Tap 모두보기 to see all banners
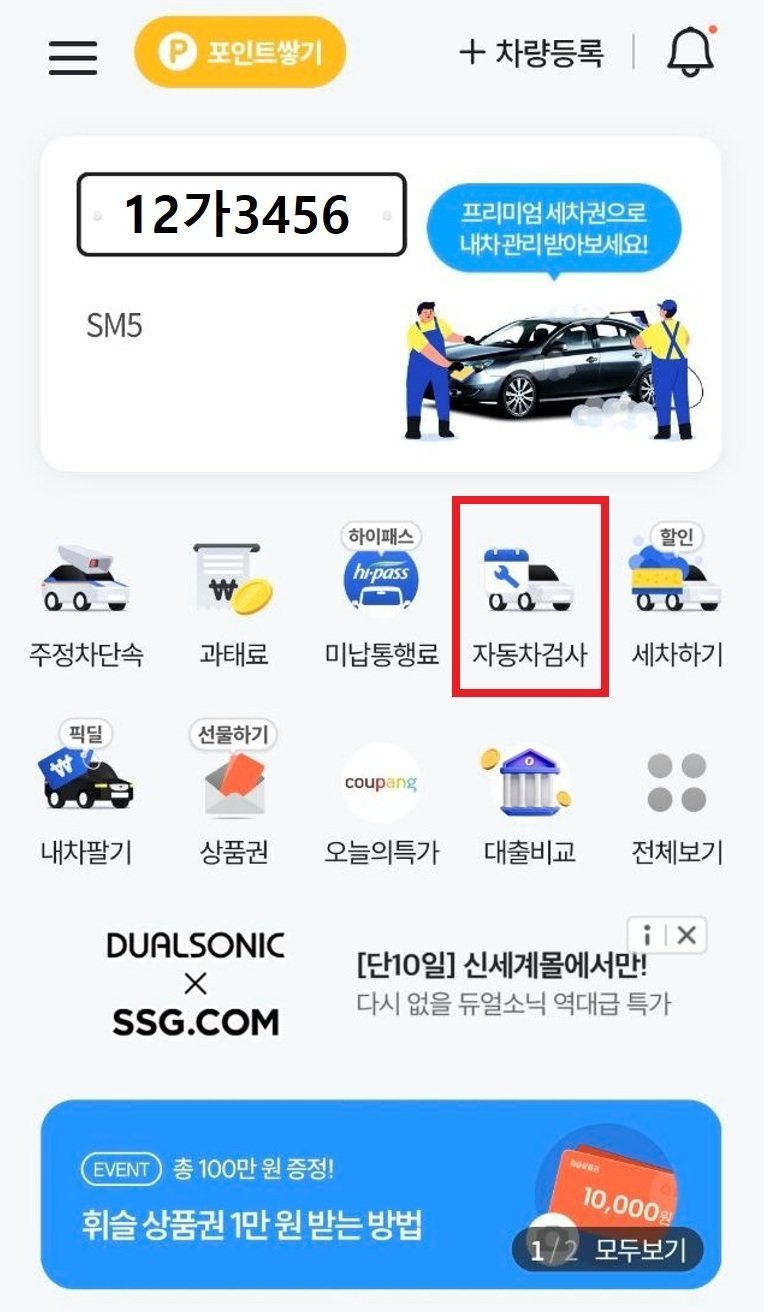The height and width of the screenshot is (1312, 764). click(x=640, y=1249)
